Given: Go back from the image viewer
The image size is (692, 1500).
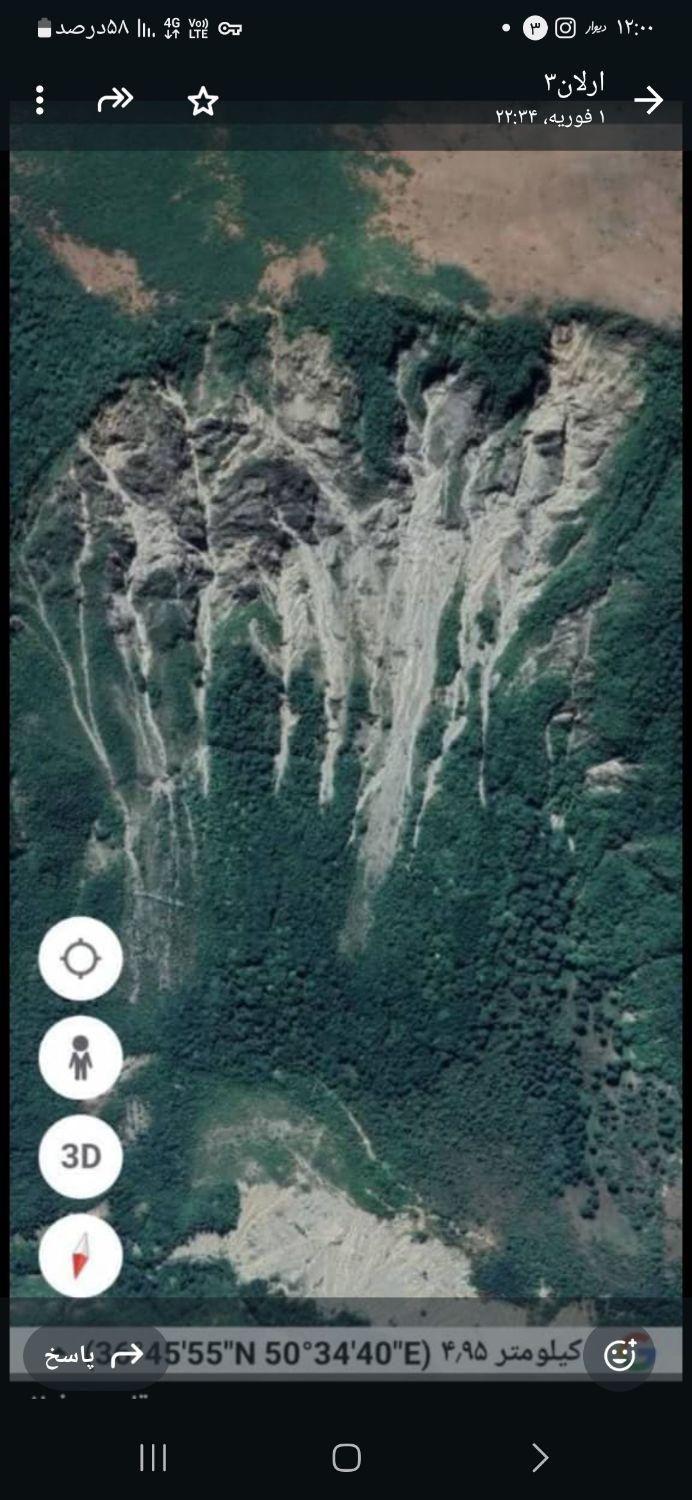Looking at the screenshot, I should [648, 100].
